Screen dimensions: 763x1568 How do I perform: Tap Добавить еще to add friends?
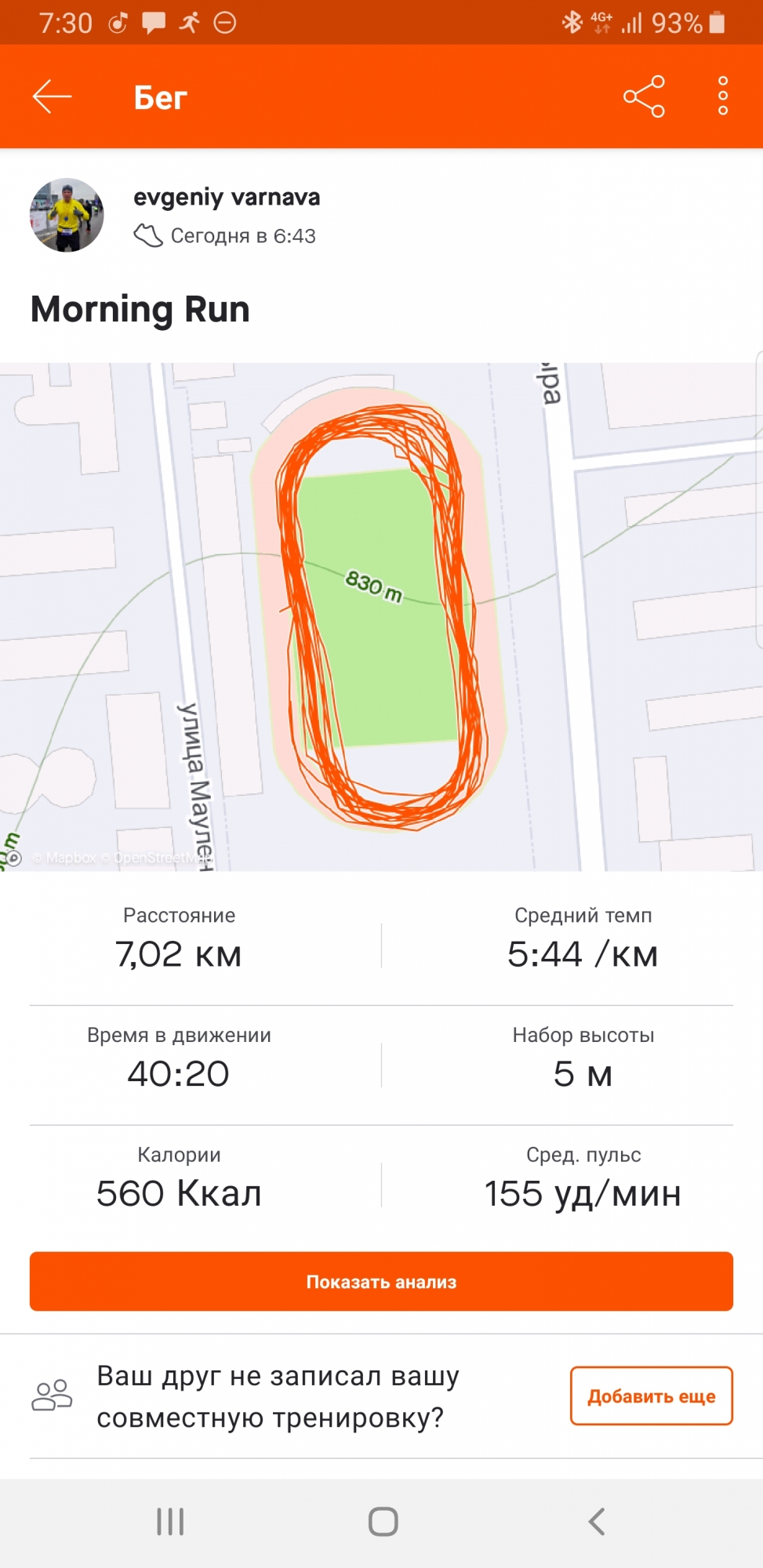[651, 1396]
